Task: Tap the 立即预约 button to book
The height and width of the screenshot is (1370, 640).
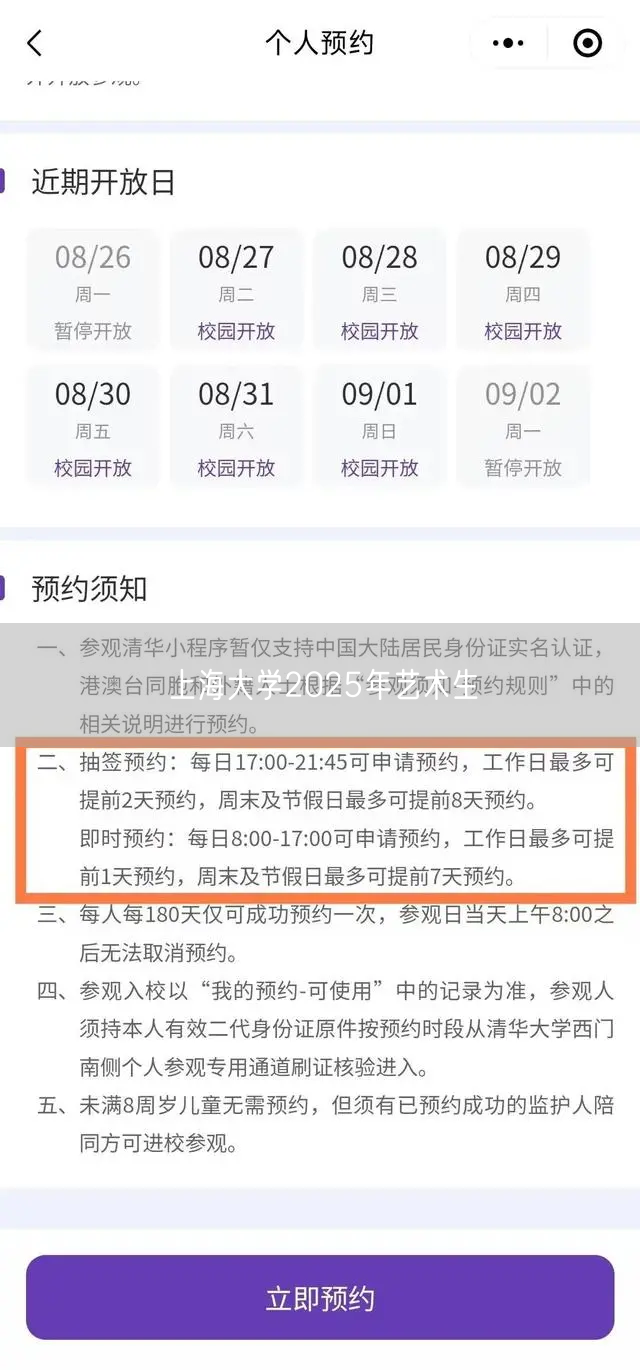Action: point(320,1298)
